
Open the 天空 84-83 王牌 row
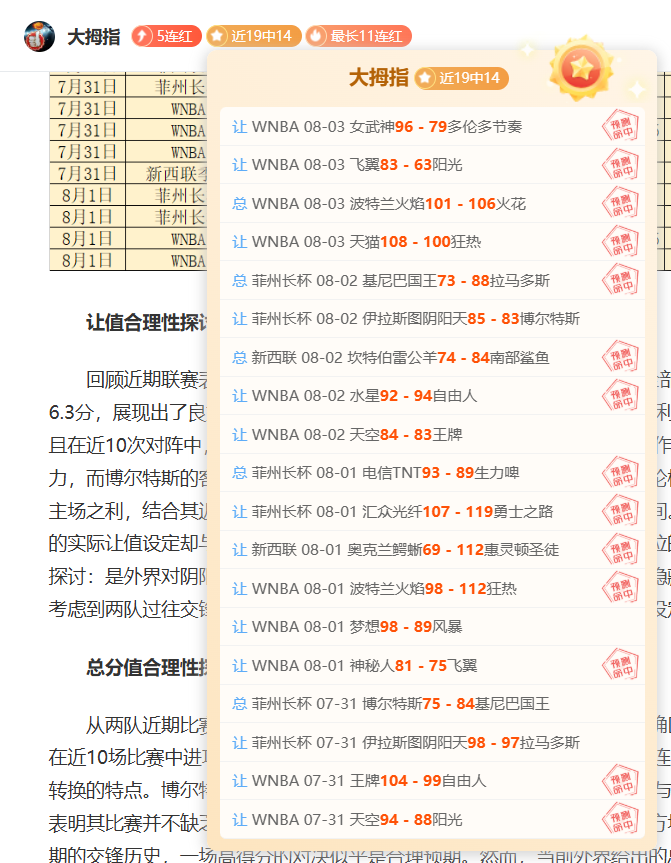pos(432,434)
